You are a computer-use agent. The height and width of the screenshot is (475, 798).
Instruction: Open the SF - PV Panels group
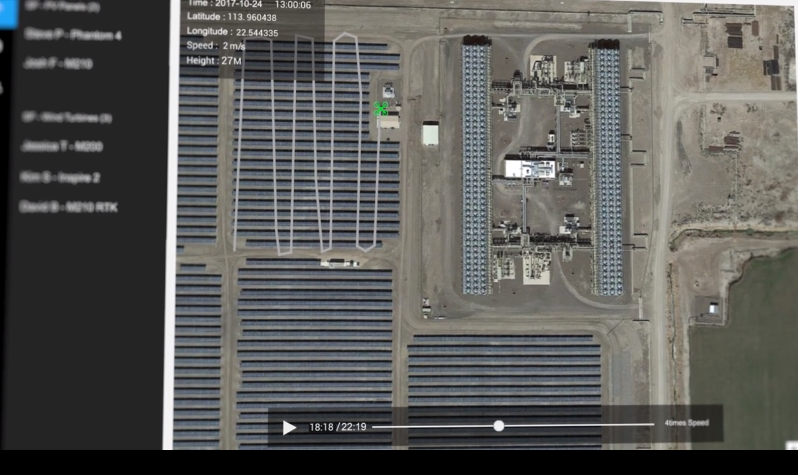coord(61,7)
